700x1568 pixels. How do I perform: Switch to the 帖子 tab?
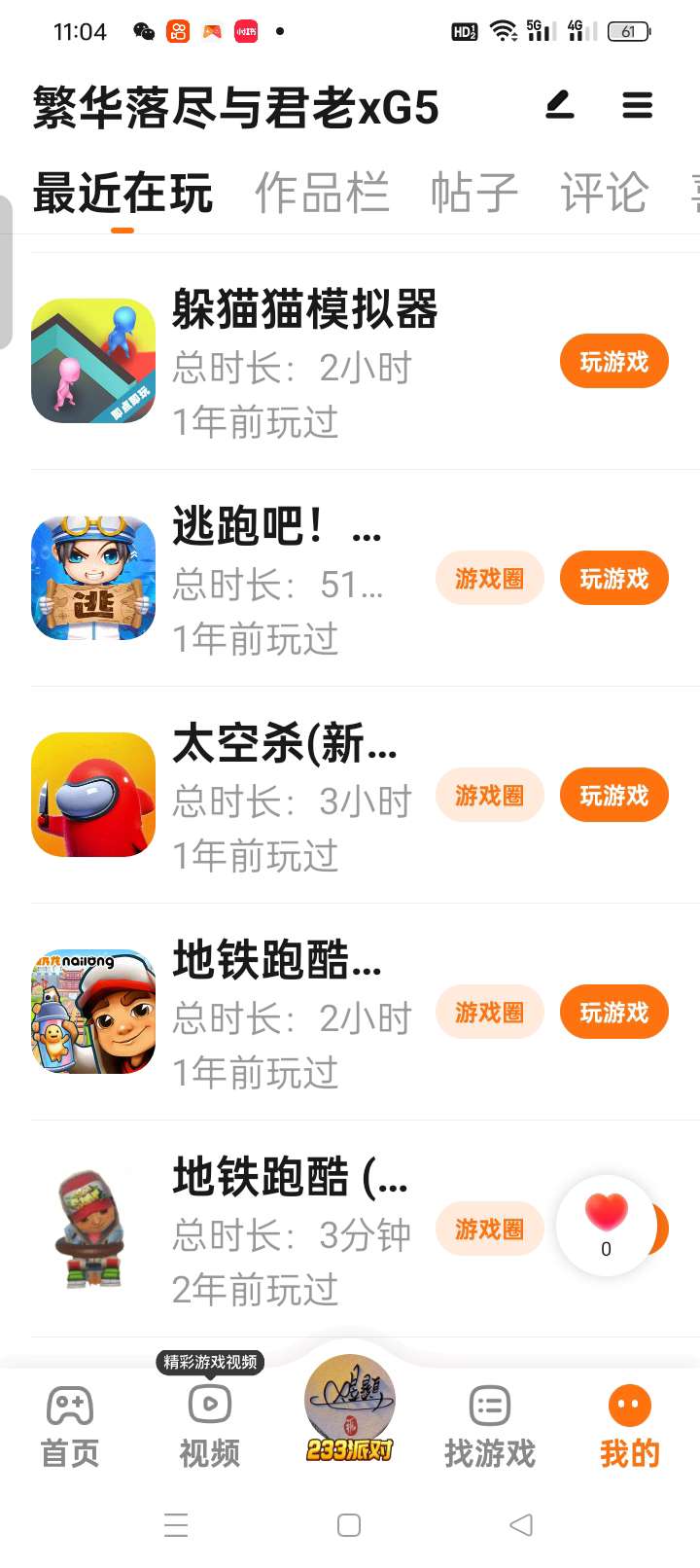click(x=474, y=193)
